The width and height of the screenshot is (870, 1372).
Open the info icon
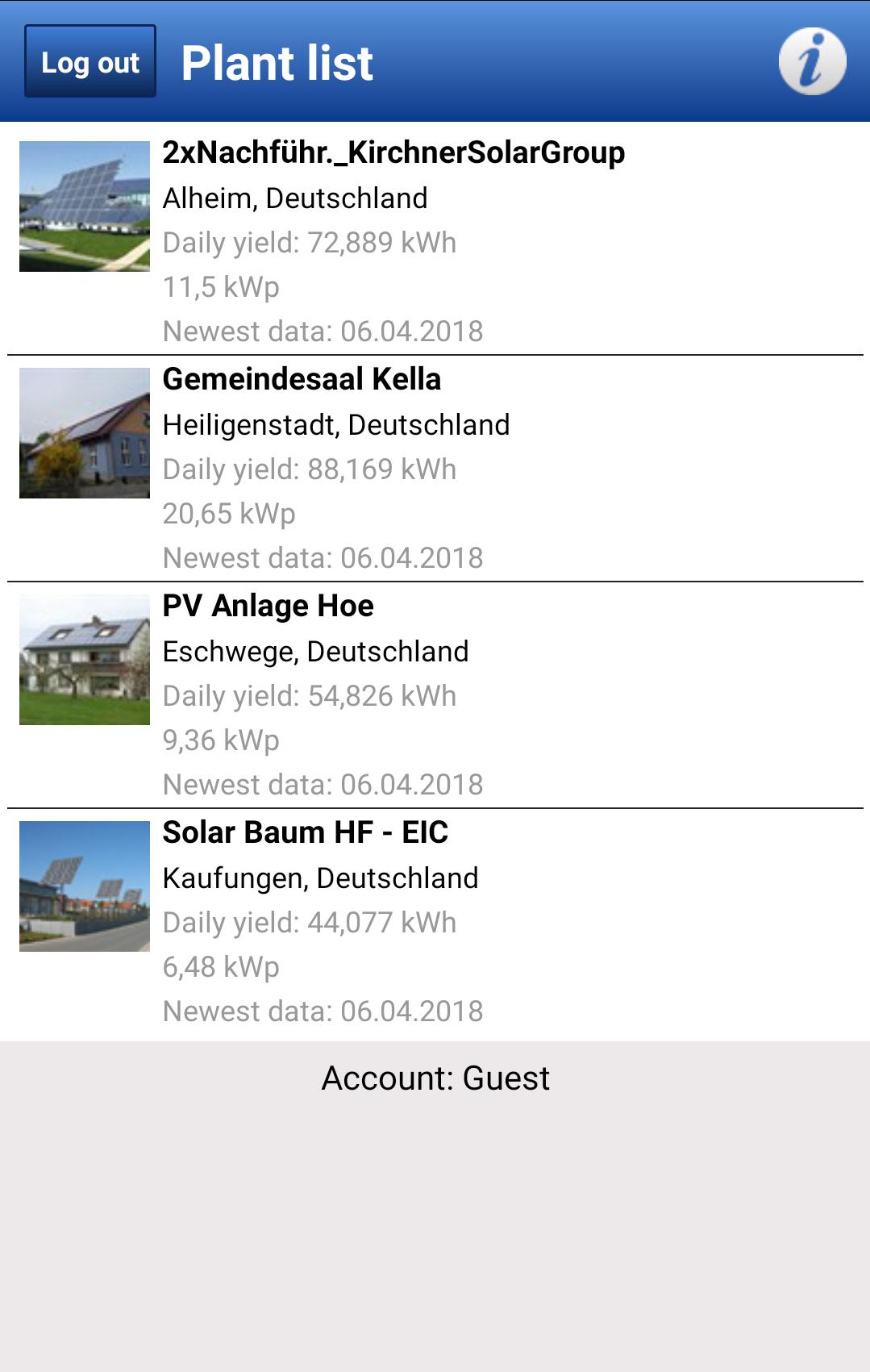(x=812, y=62)
